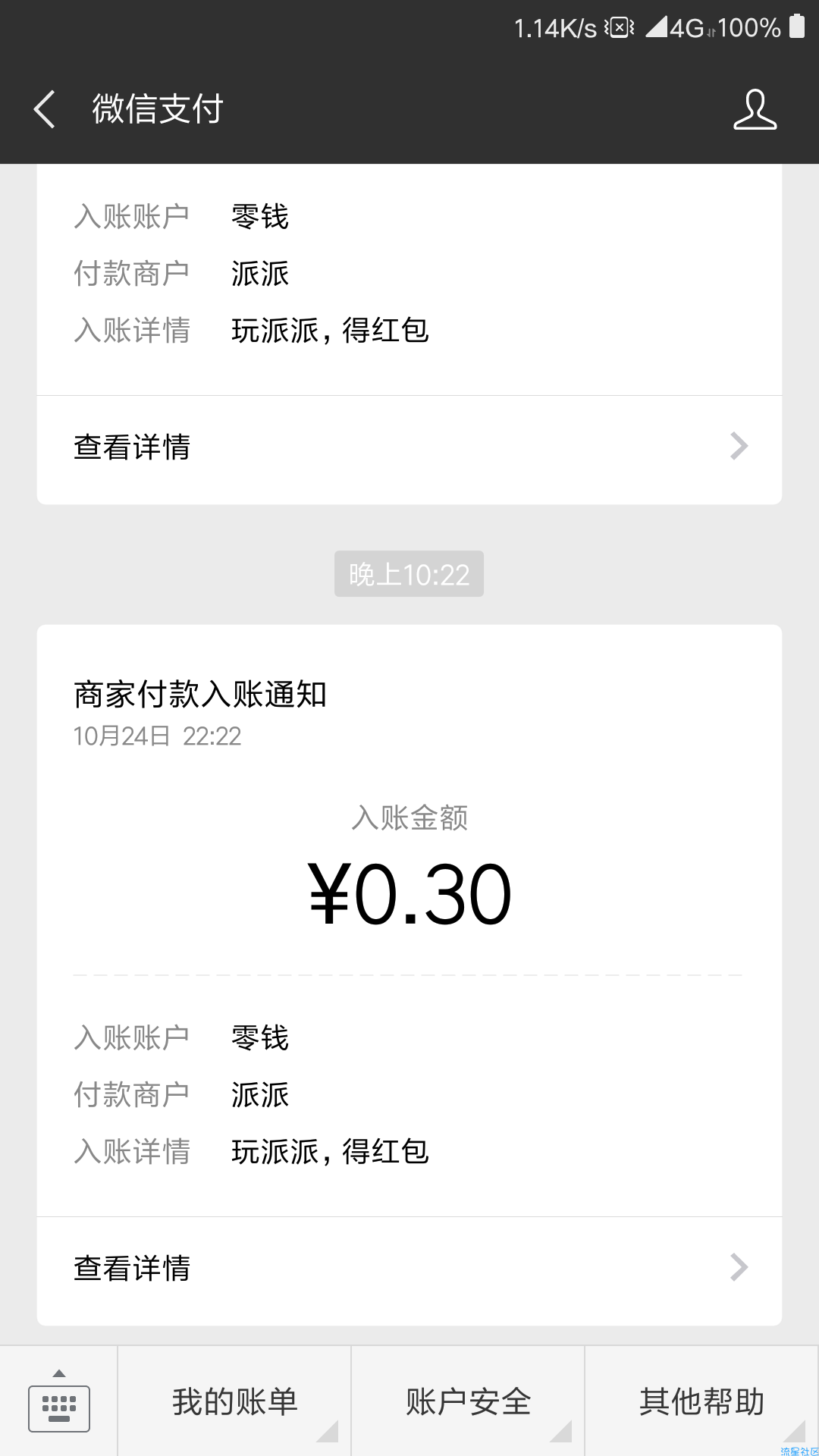This screenshot has width=819, height=1456.
Task: Open the 账户安全 menu
Action: click(x=468, y=1401)
